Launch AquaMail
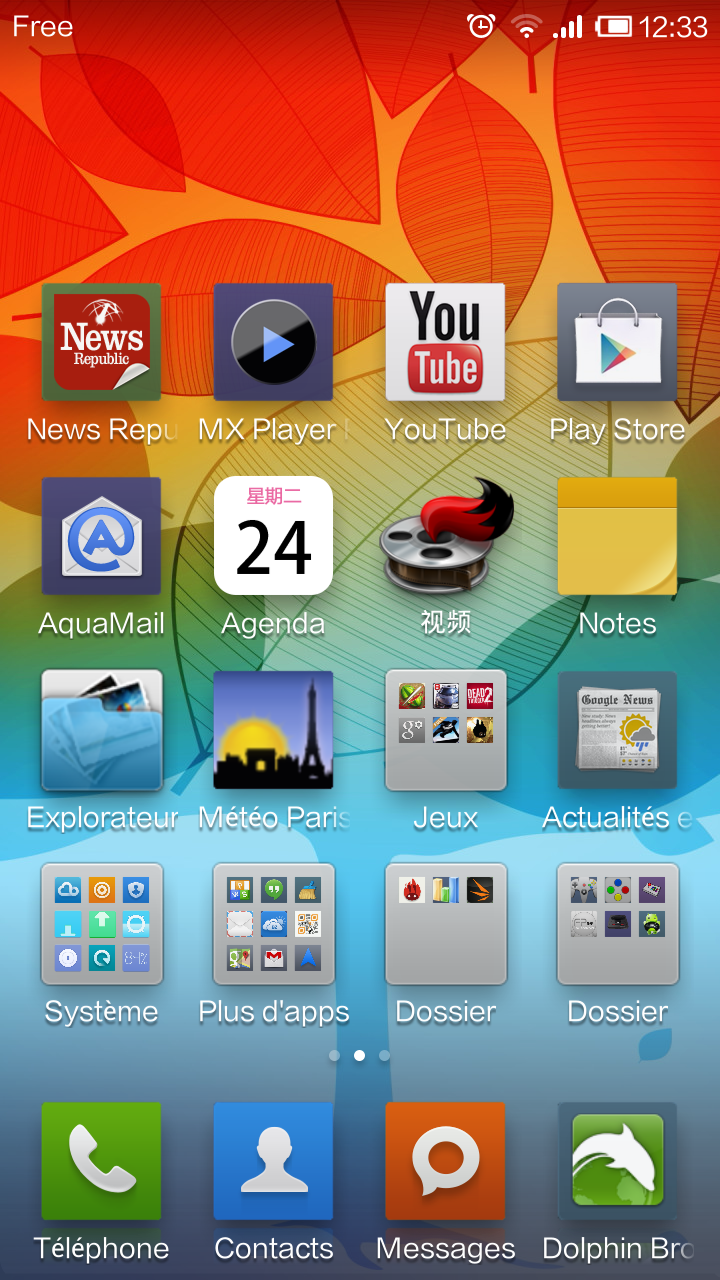The height and width of the screenshot is (1280, 720). click(x=101, y=537)
